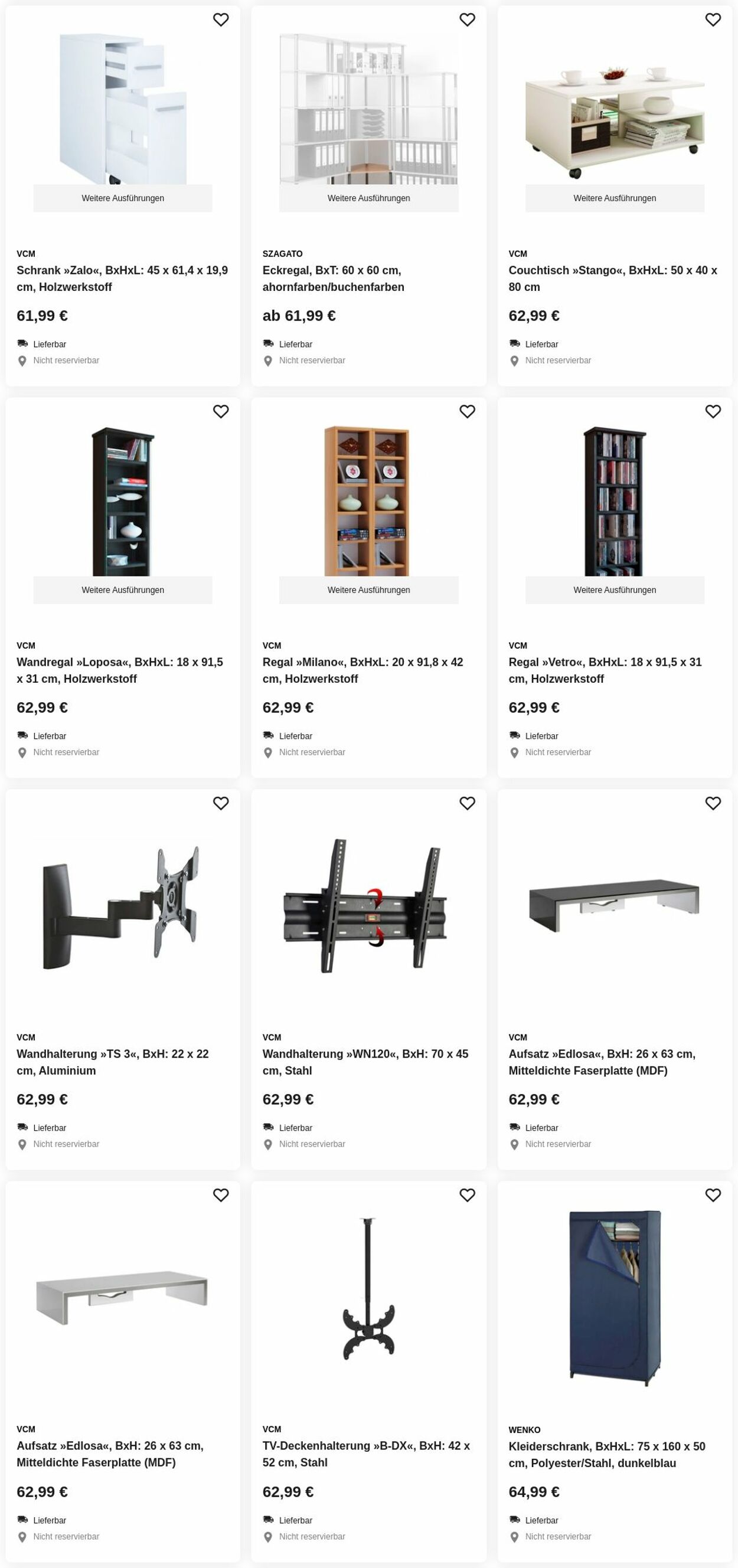Viewport: 738px width, 1568px height.
Task: See Weitere Ausführungen for Regal »Vetro«
Action: pyautogui.click(x=615, y=590)
